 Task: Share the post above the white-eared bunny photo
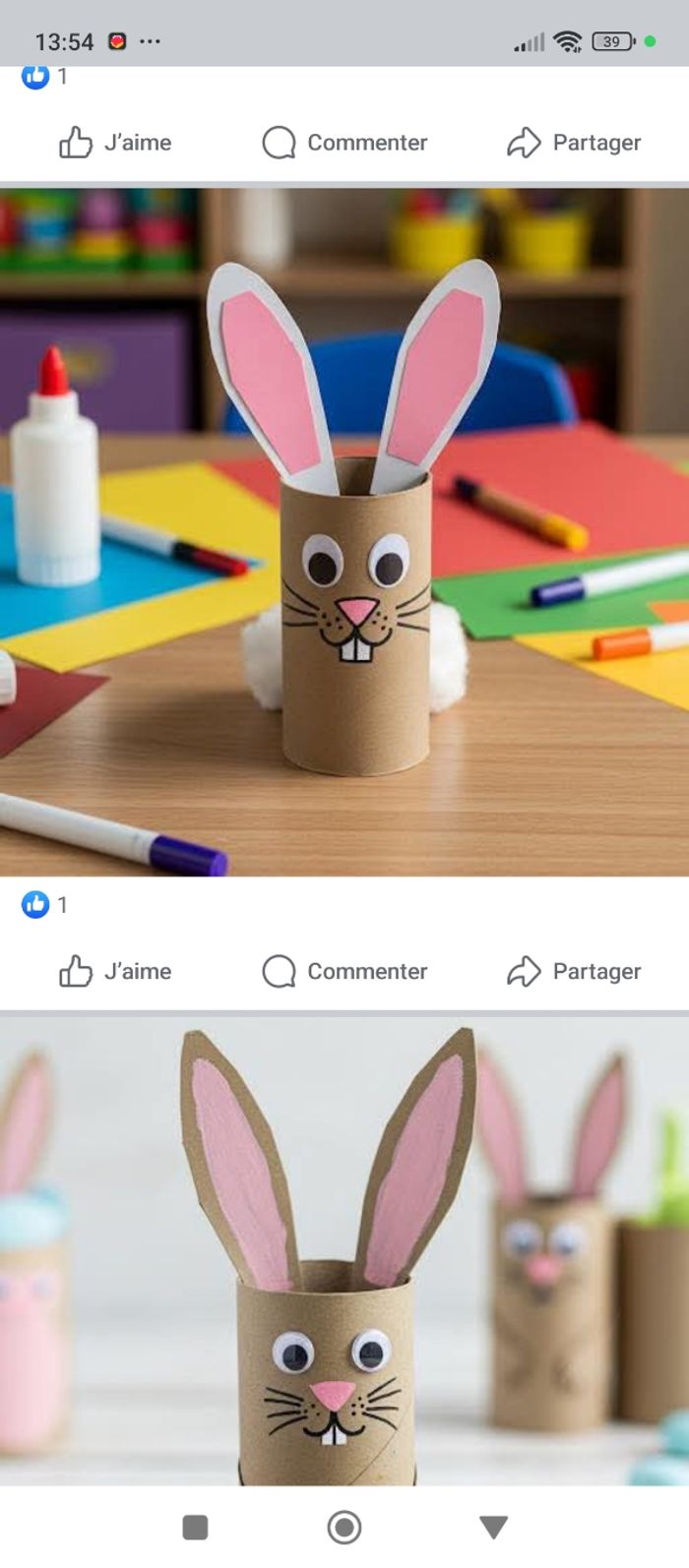tap(574, 143)
